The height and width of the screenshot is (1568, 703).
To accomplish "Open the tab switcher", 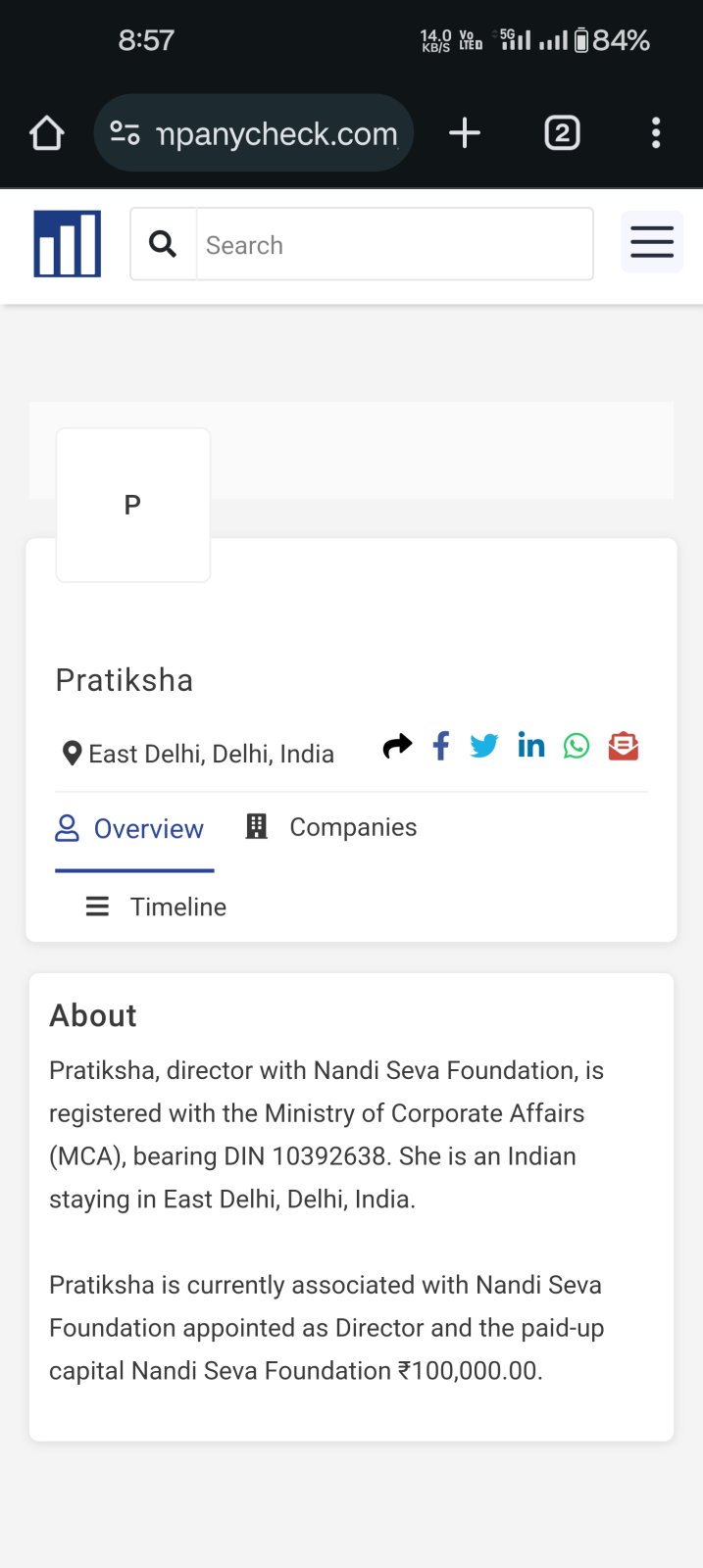I will (x=562, y=133).
